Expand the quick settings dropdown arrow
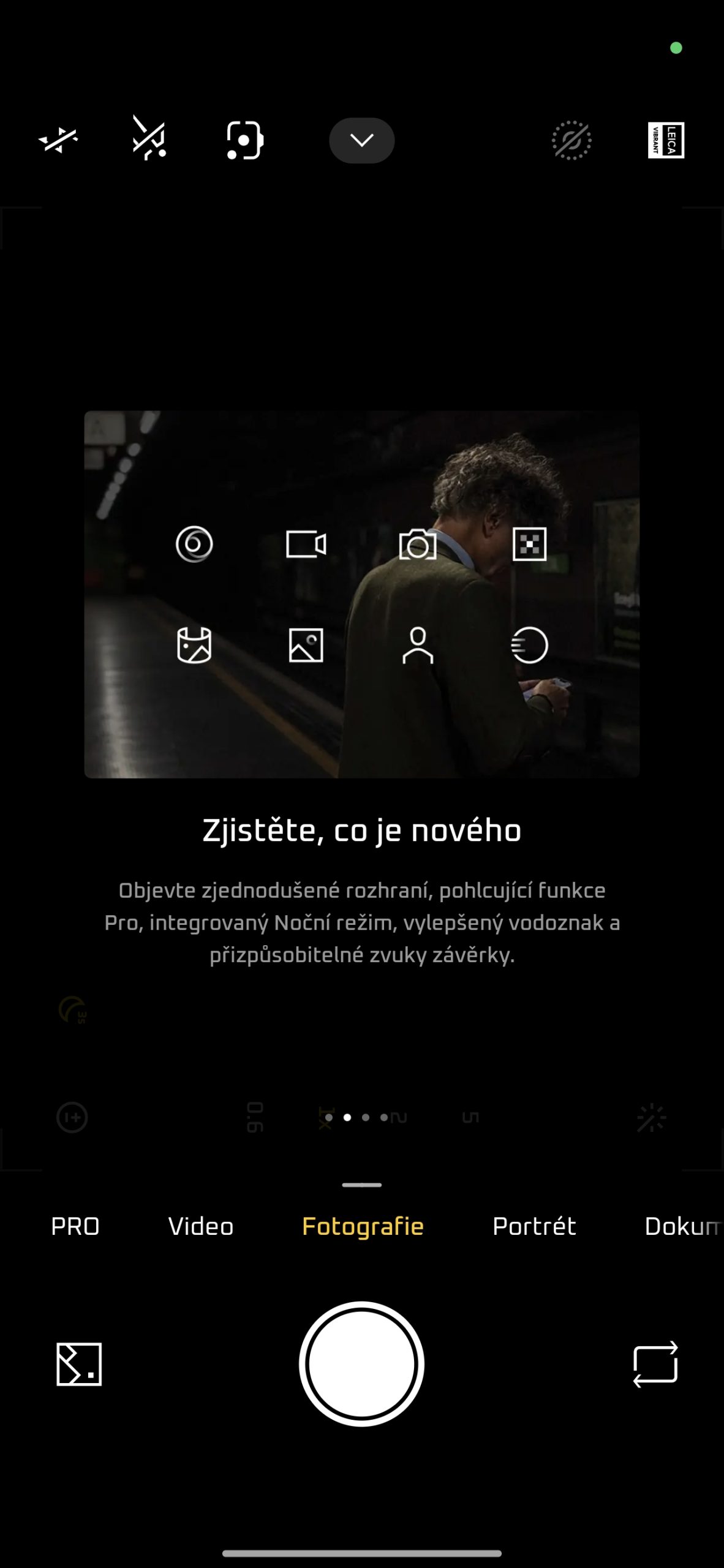Screen dimensions: 724x1568 pyautogui.click(x=361, y=140)
